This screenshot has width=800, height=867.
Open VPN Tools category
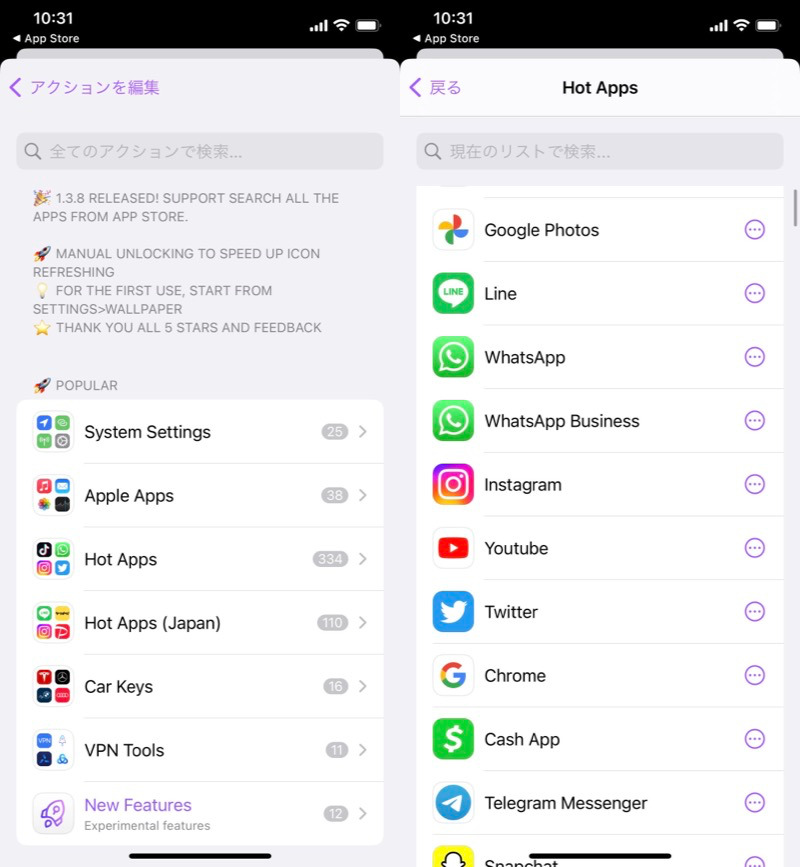200,750
